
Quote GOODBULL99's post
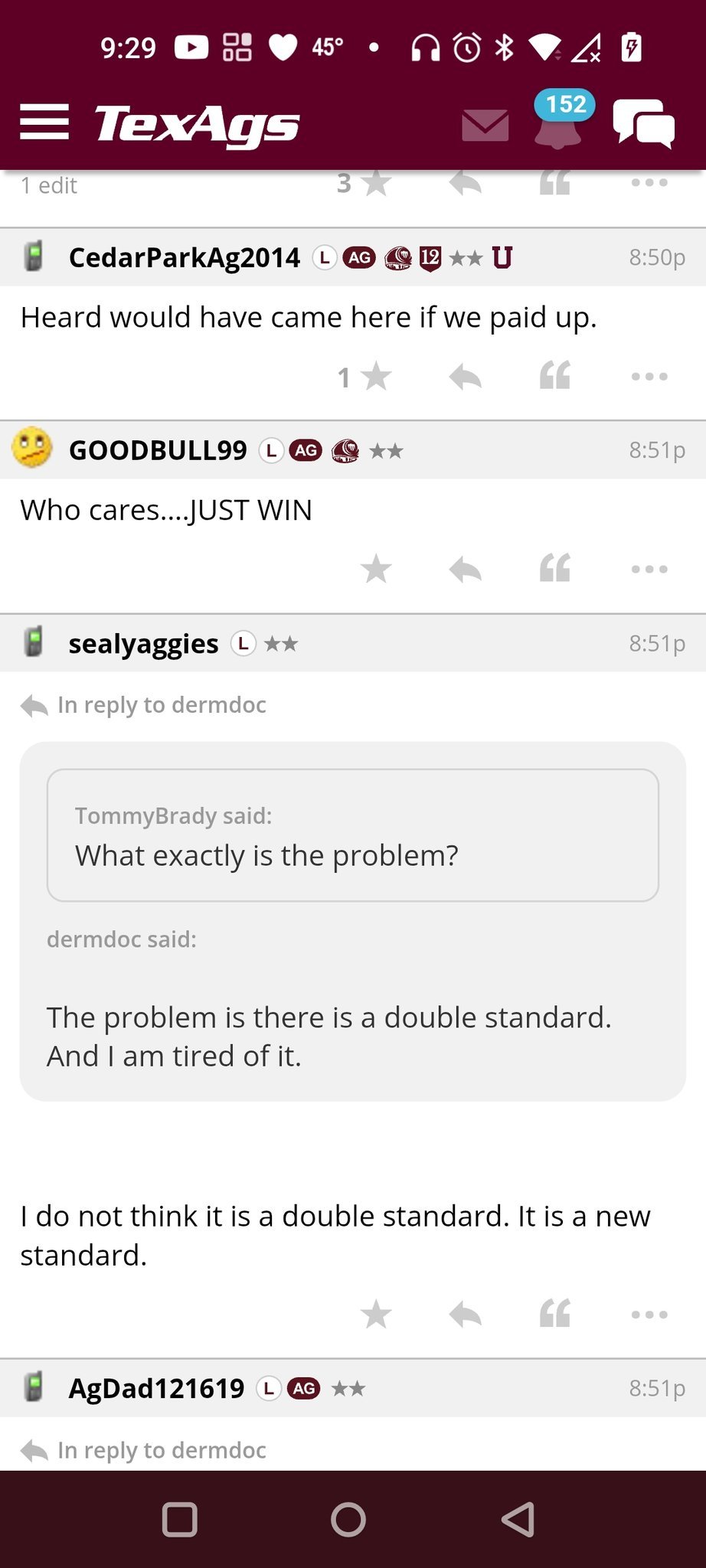[x=555, y=568]
